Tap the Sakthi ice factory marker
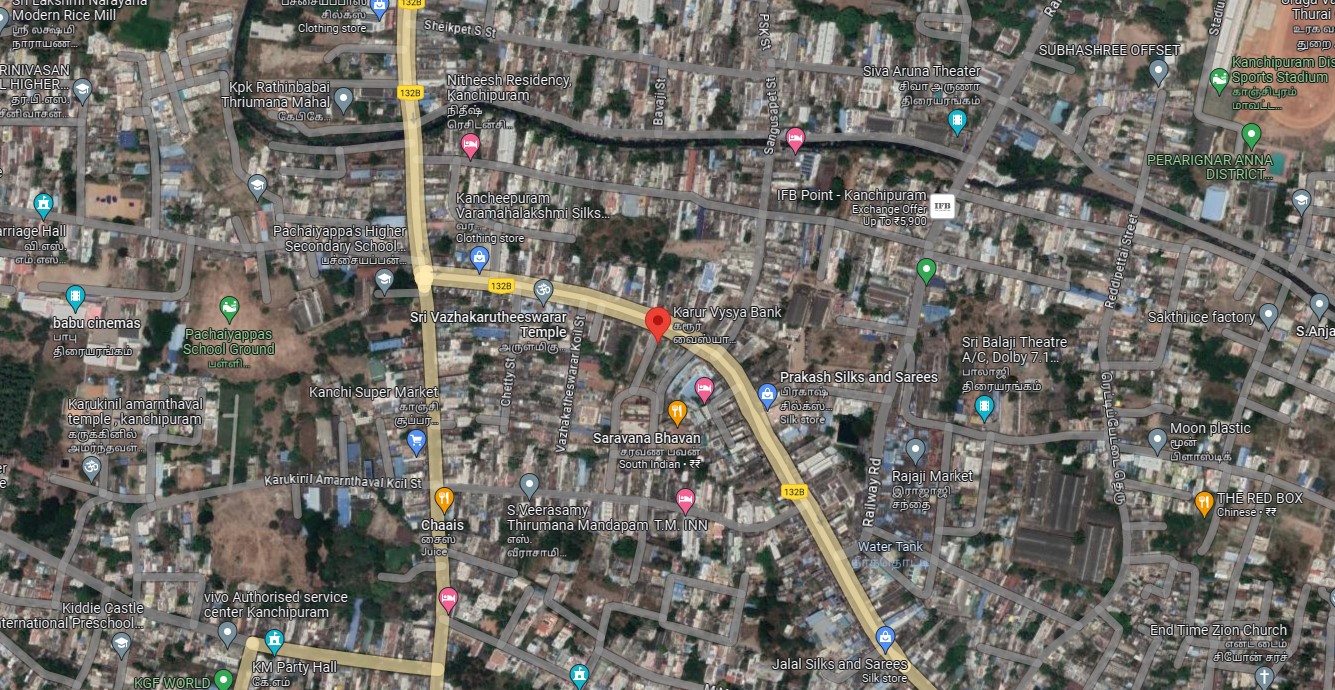The image size is (1335, 690). [x=1268, y=316]
